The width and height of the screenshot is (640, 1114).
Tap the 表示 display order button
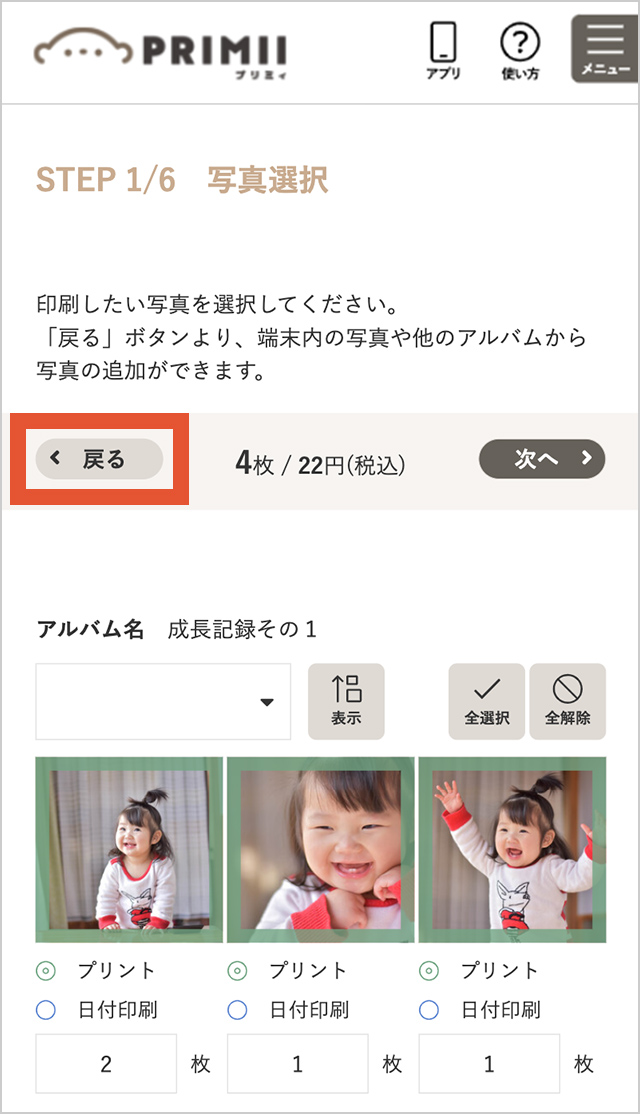pyautogui.click(x=346, y=701)
